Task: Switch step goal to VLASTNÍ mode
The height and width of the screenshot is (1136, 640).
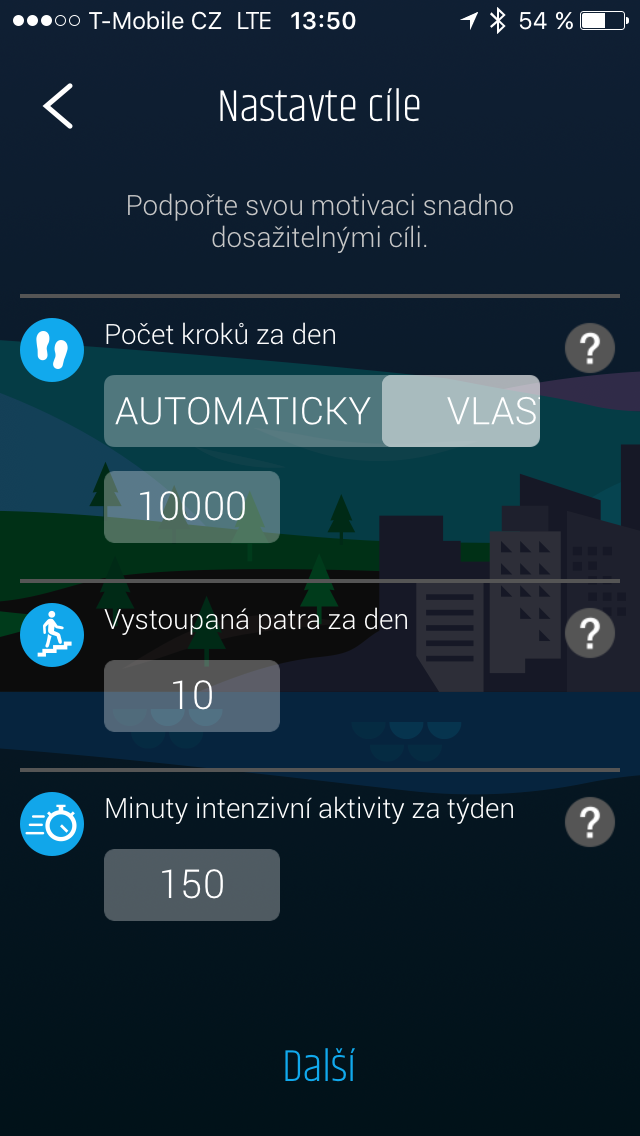Action: coord(461,411)
